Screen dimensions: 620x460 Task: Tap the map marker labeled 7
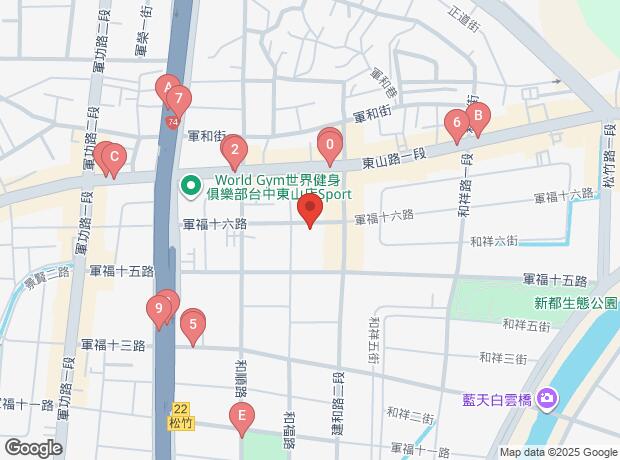click(179, 99)
